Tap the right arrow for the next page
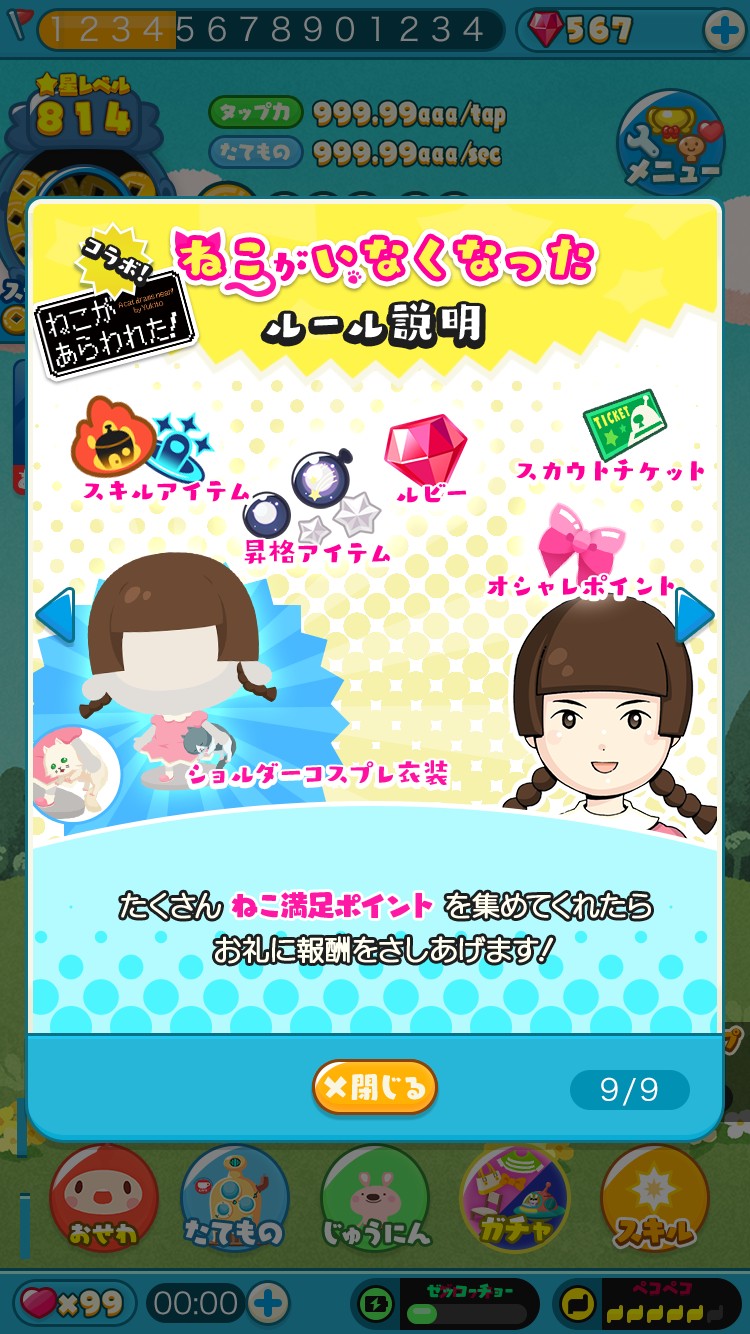Image resolution: width=750 pixels, height=1334 pixels. 694,616
